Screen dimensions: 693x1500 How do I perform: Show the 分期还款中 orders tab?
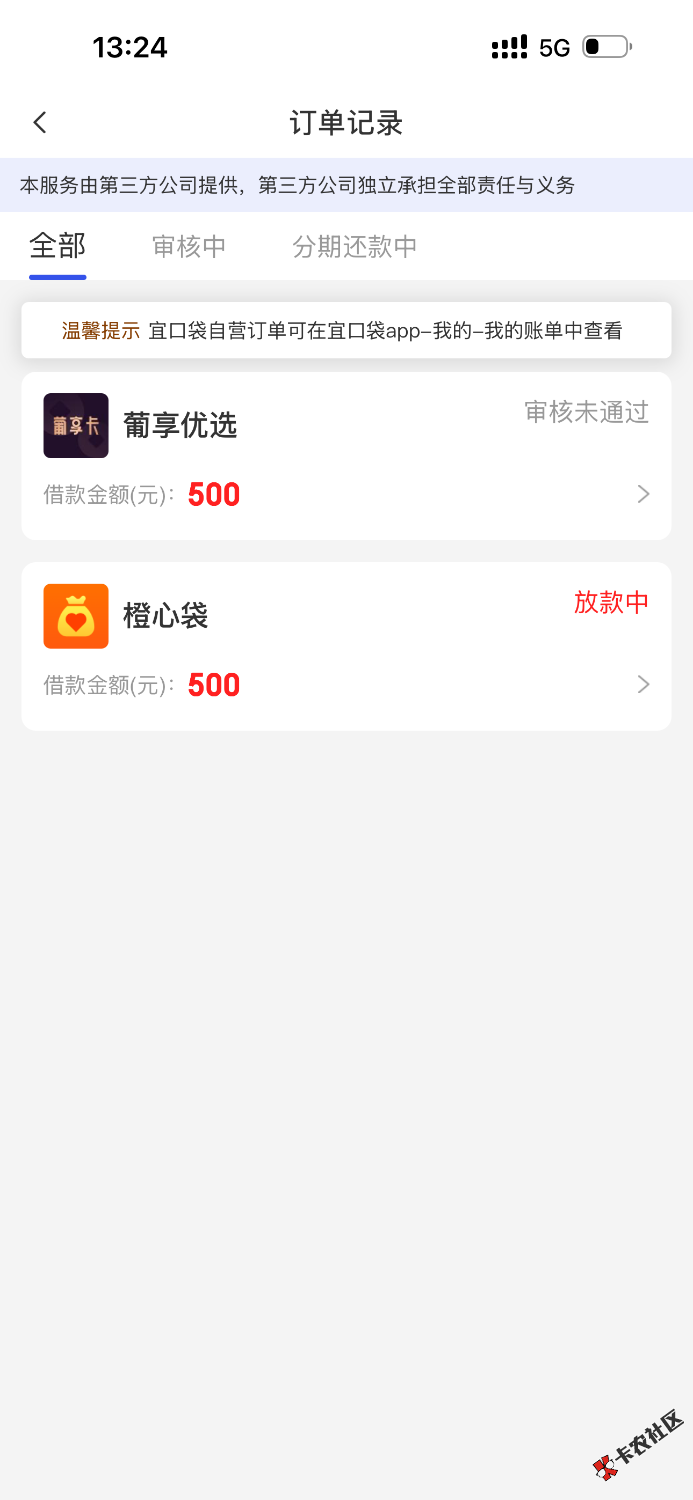pyautogui.click(x=354, y=247)
